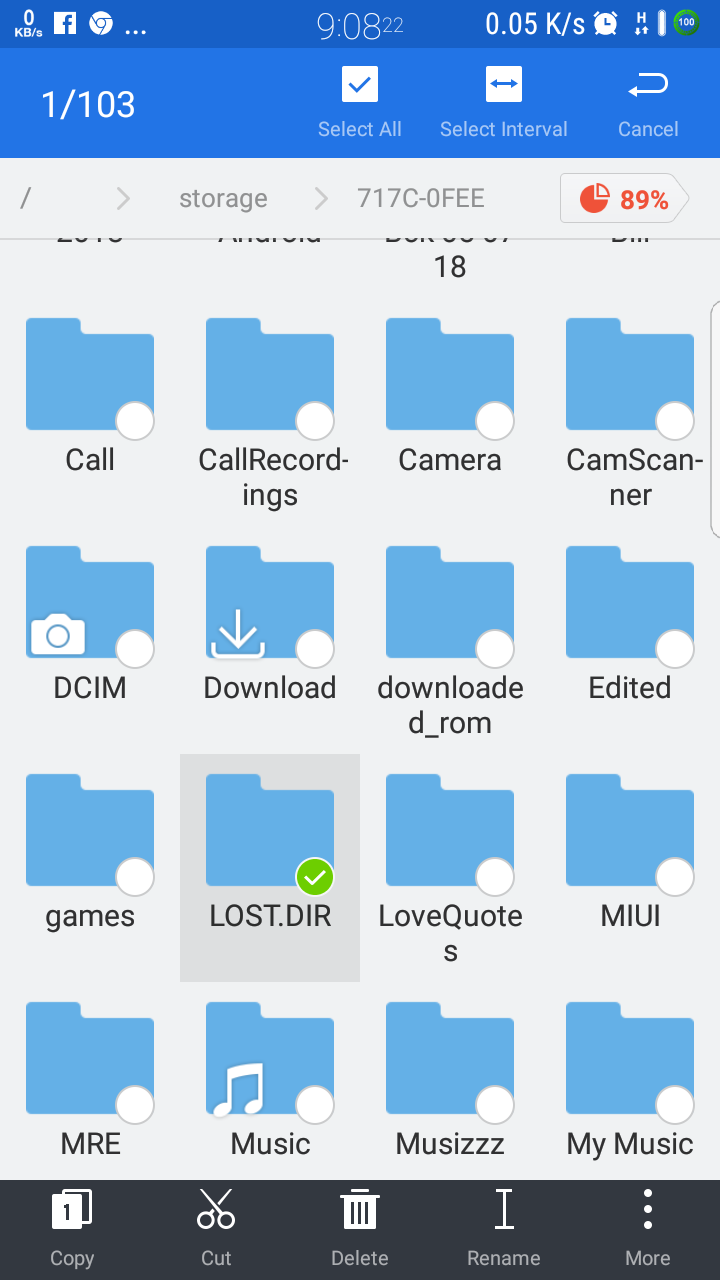
Task: Delete the selected folder
Action: point(359,1227)
